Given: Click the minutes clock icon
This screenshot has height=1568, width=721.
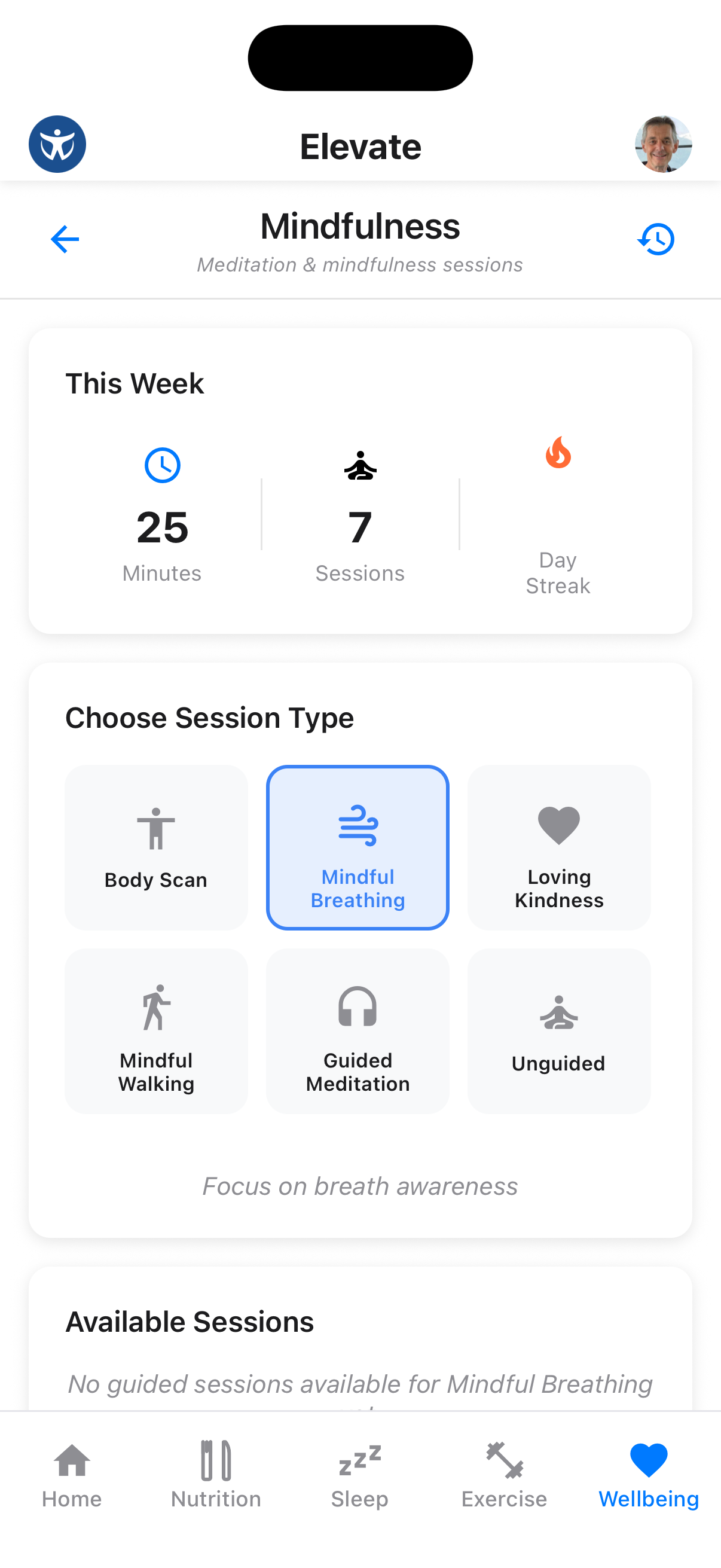Looking at the screenshot, I should click(x=161, y=465).
